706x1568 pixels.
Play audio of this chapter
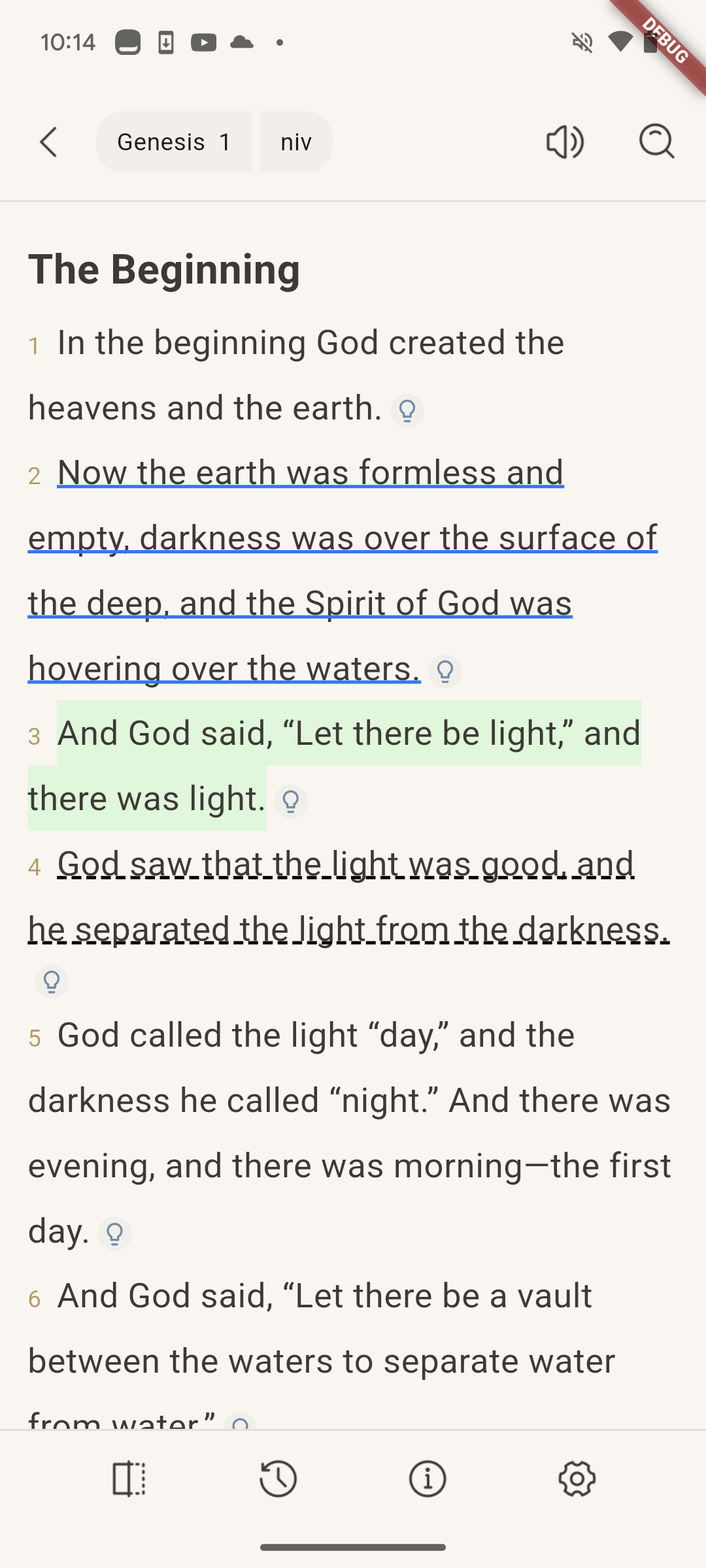tap(565, 142)
